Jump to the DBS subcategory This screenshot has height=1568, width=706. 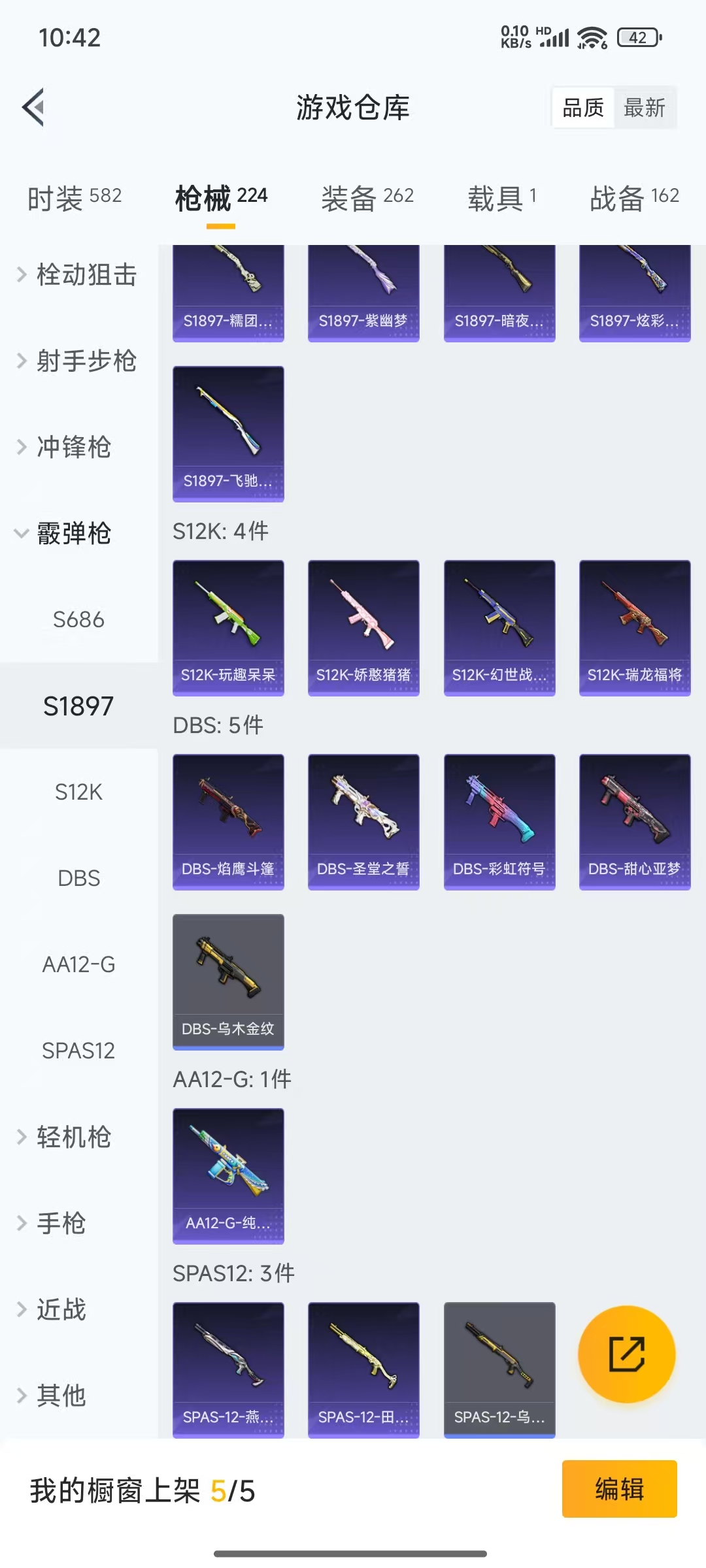pos(78,878)
